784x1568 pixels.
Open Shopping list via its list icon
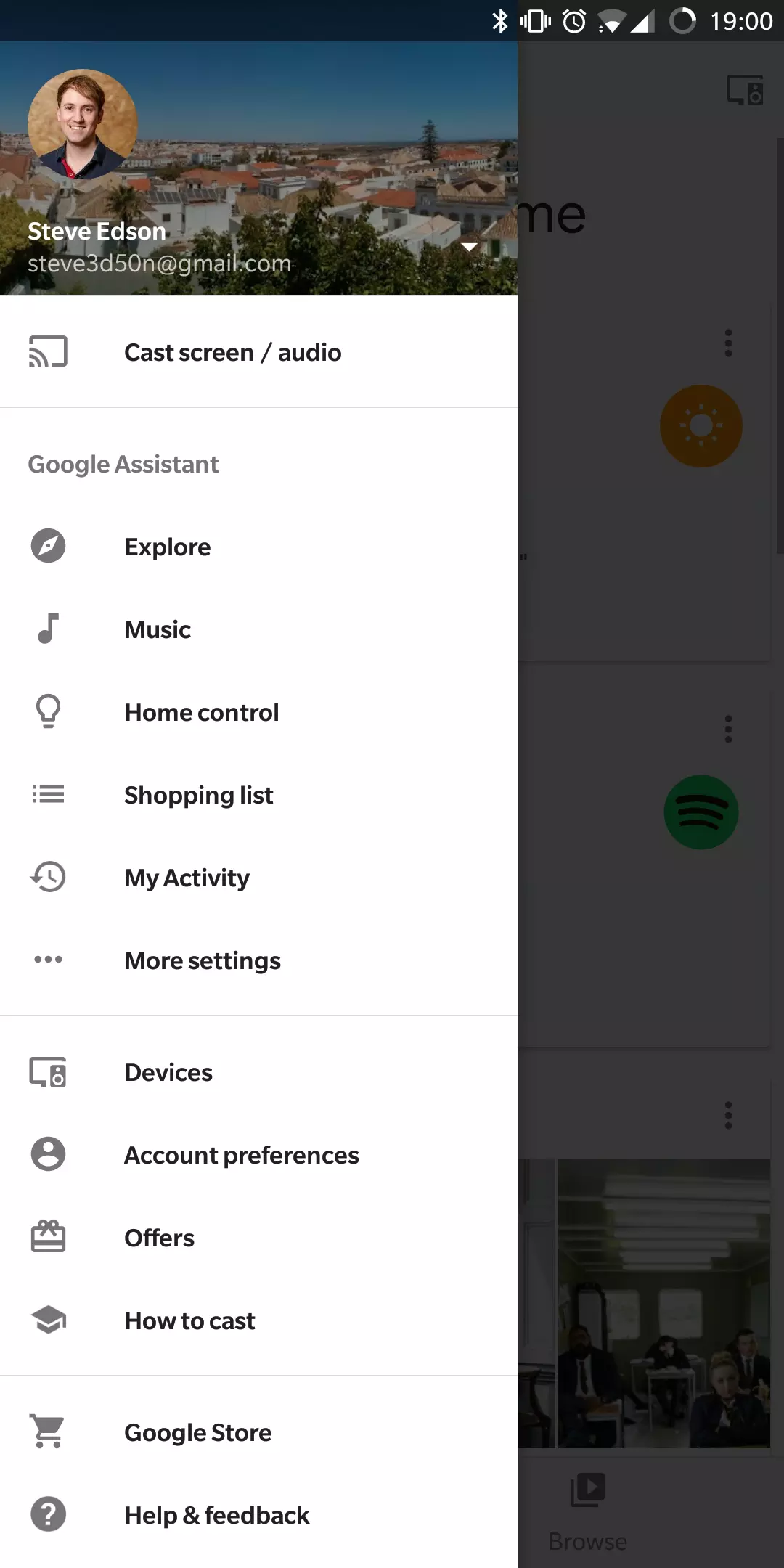coord(46,795)
